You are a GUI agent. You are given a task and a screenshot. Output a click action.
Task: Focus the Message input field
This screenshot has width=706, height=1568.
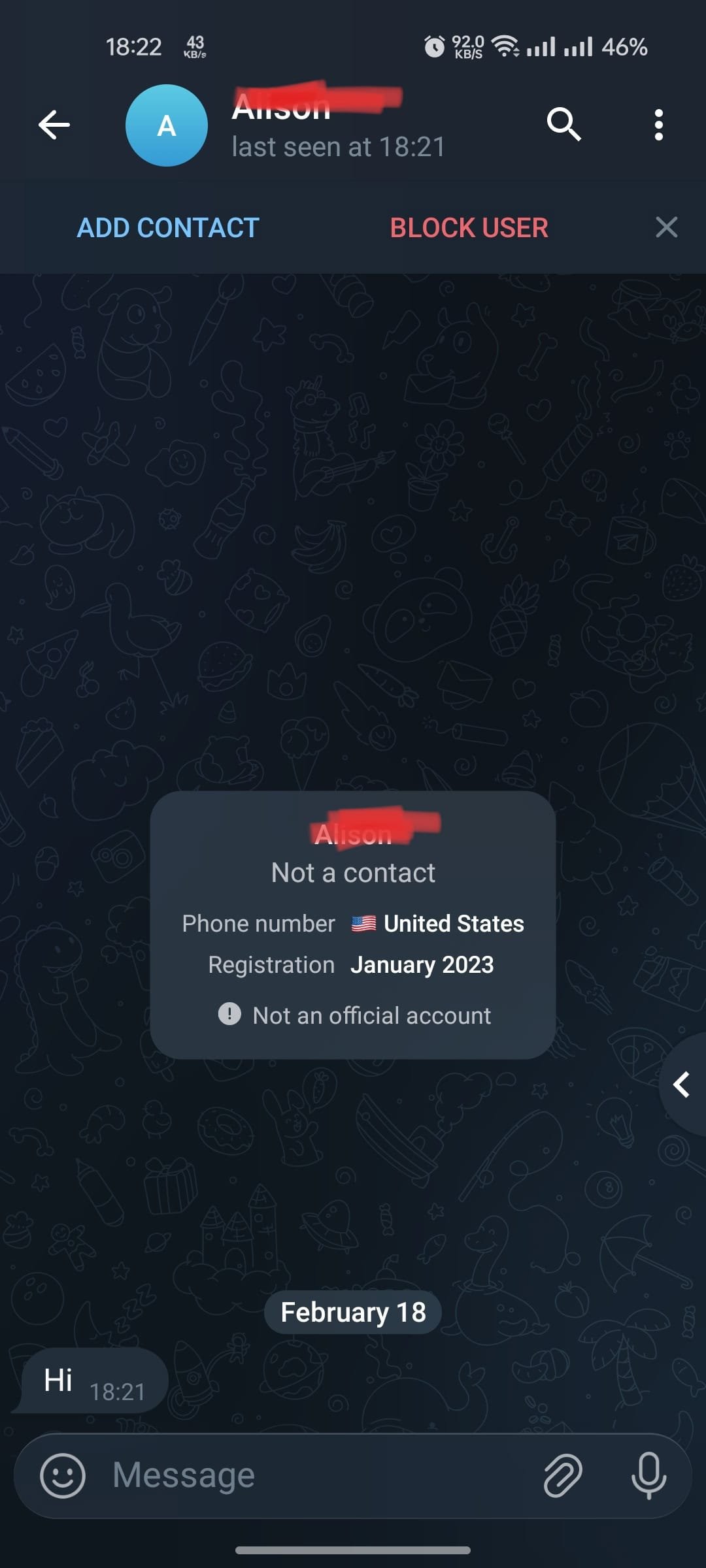[314, 1475]
